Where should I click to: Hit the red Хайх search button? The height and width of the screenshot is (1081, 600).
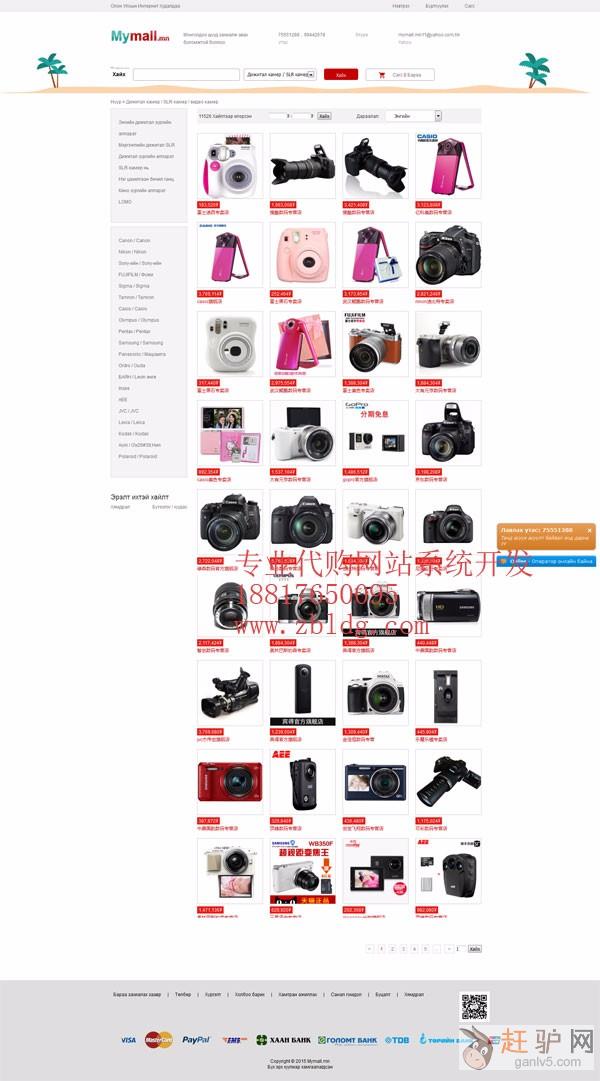pos(341,75)
